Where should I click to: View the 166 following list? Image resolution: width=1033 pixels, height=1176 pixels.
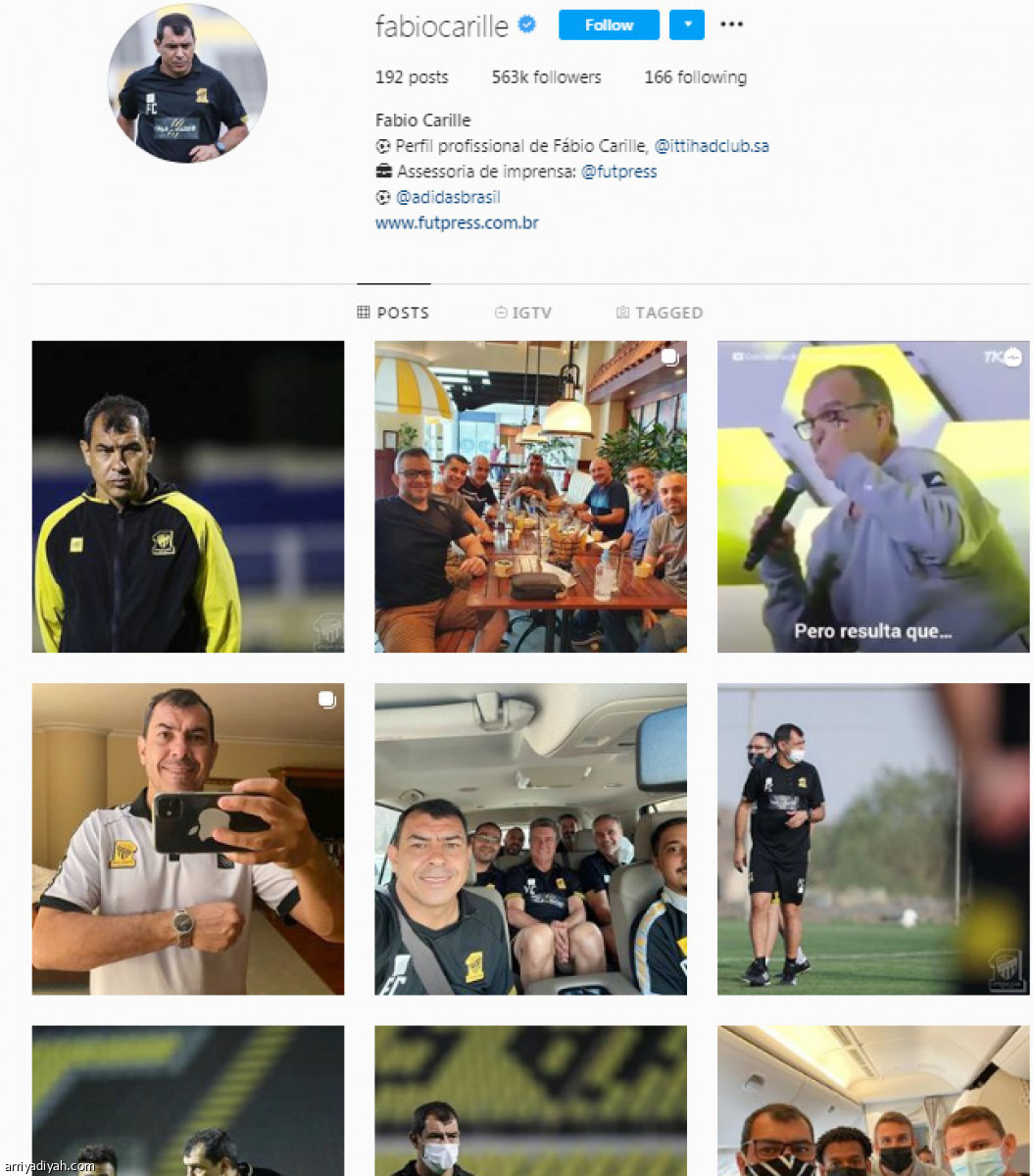[x=695, y=77]
